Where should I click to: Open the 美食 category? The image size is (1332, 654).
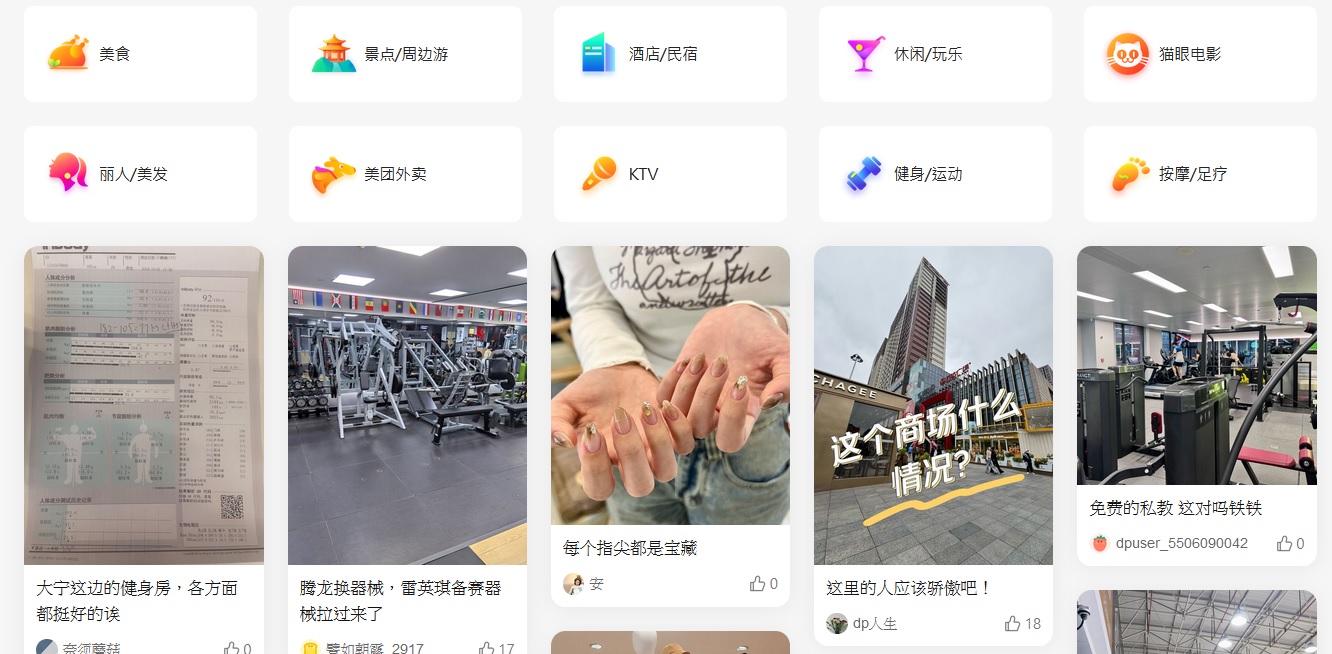point(140,54)
